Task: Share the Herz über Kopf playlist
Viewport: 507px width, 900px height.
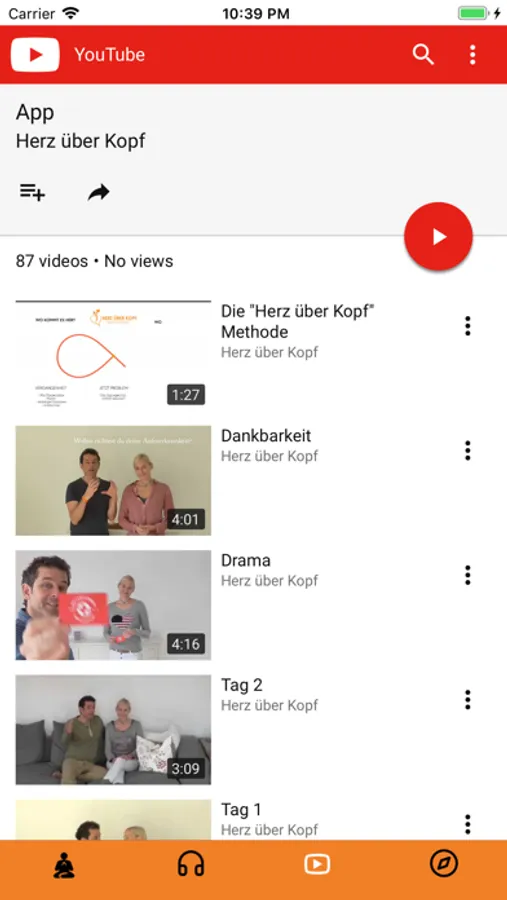Action: tap(98, 192)
